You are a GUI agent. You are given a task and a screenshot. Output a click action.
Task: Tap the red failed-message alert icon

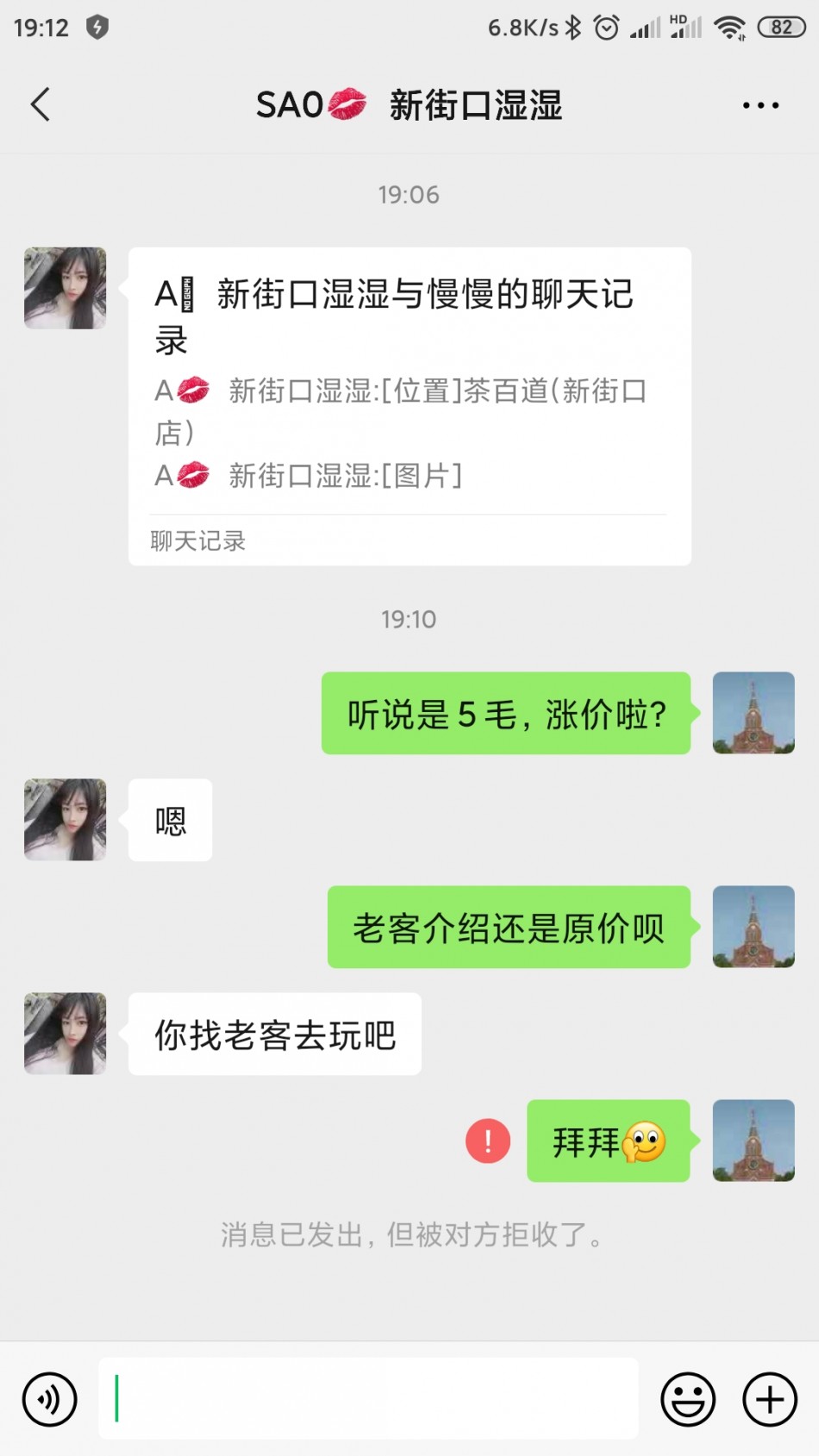click(488, 1141)
